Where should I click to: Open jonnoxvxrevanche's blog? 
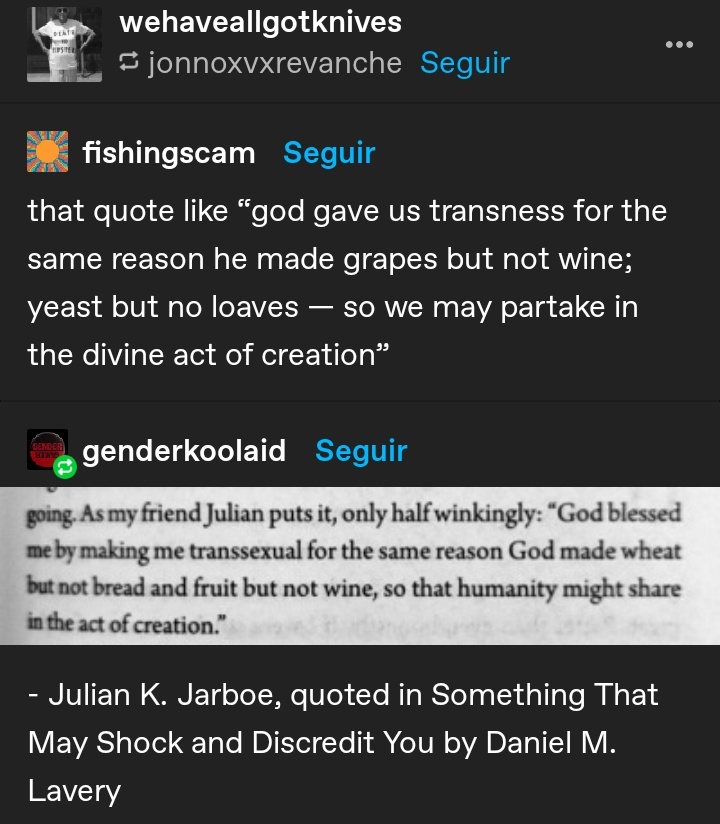click(x=274, y=63)
